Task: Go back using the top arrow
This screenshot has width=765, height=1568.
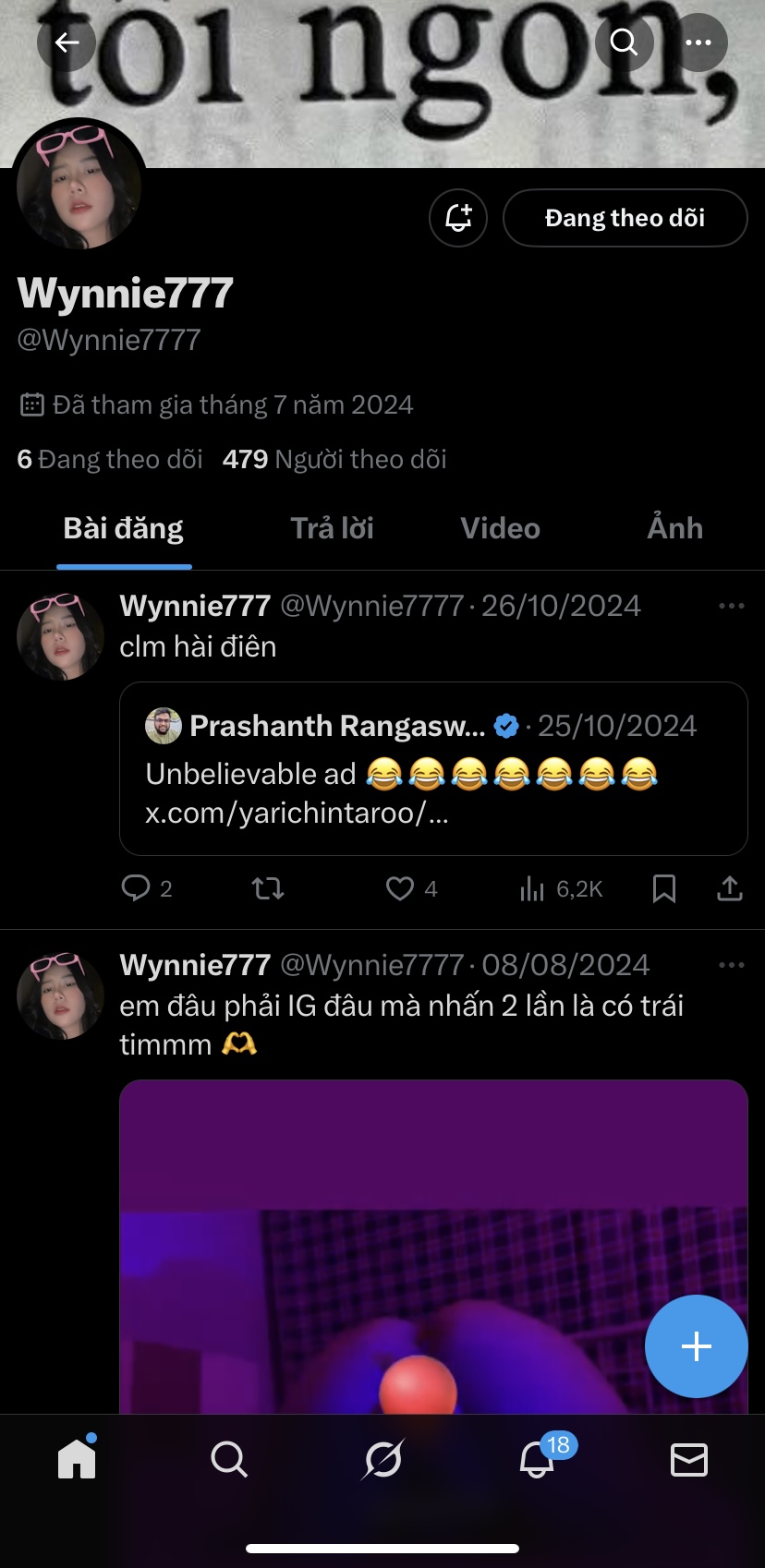Action: (67, 42)
